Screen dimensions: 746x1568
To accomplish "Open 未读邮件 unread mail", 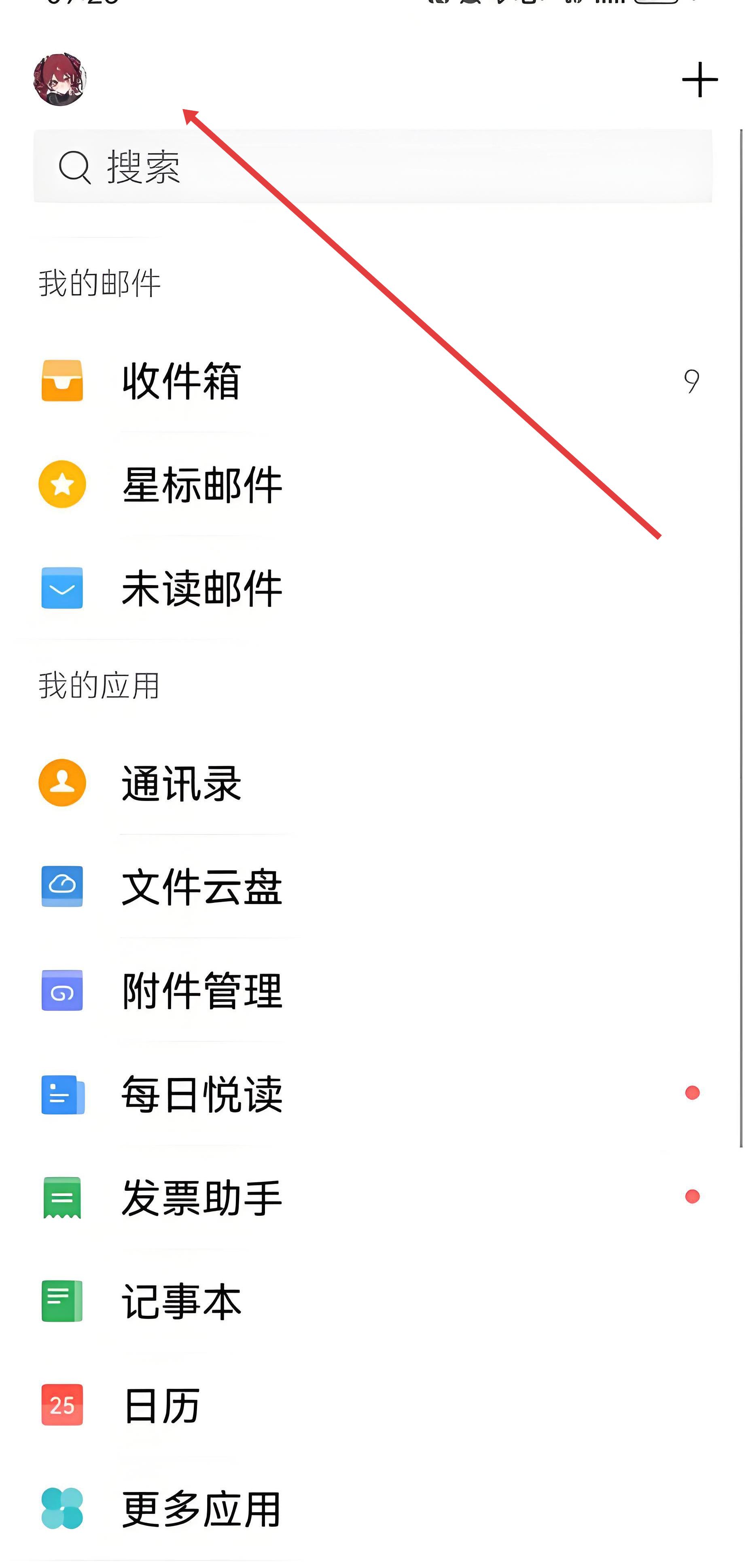I will point(201,589).
